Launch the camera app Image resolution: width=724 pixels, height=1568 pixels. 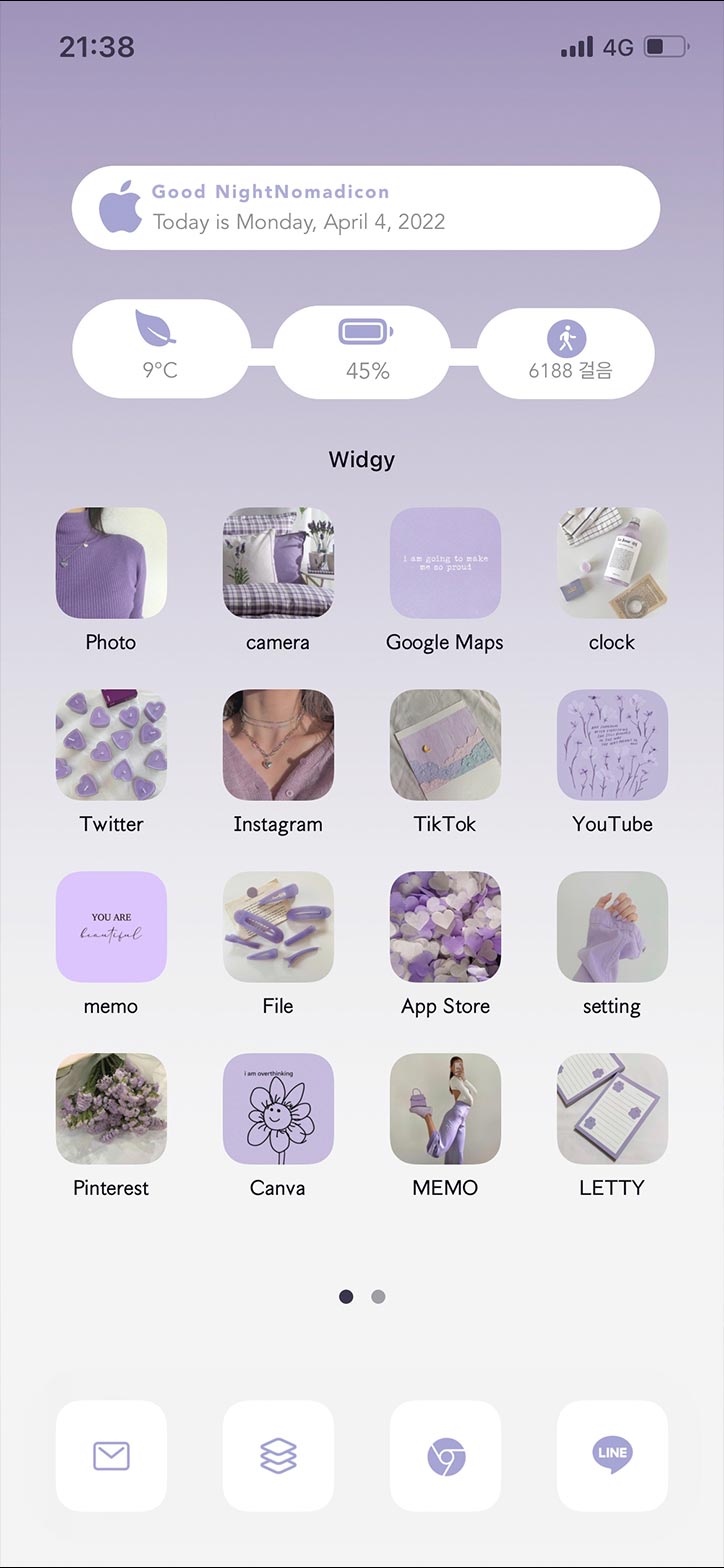[278, 563]
